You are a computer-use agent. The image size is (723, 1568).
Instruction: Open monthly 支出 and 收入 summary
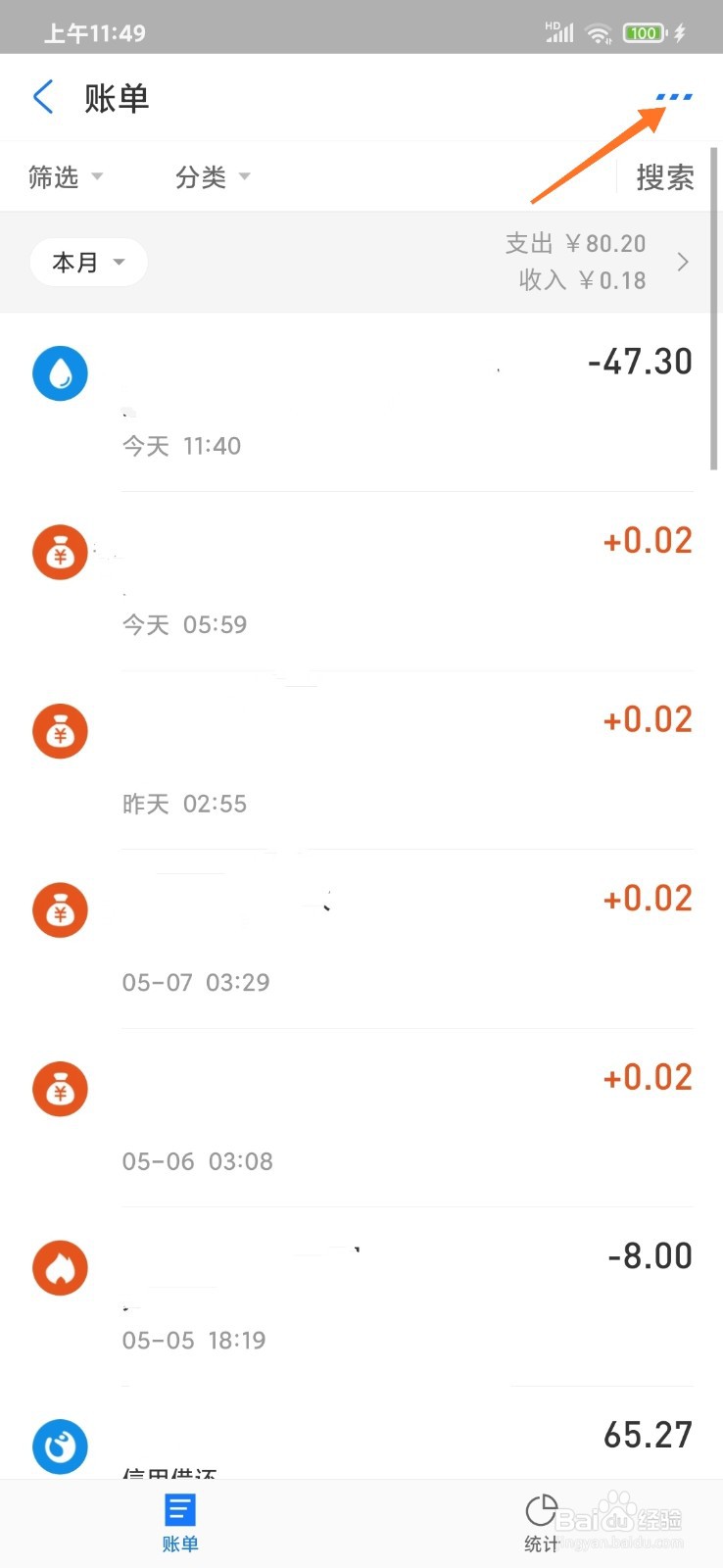coord(598,262)
